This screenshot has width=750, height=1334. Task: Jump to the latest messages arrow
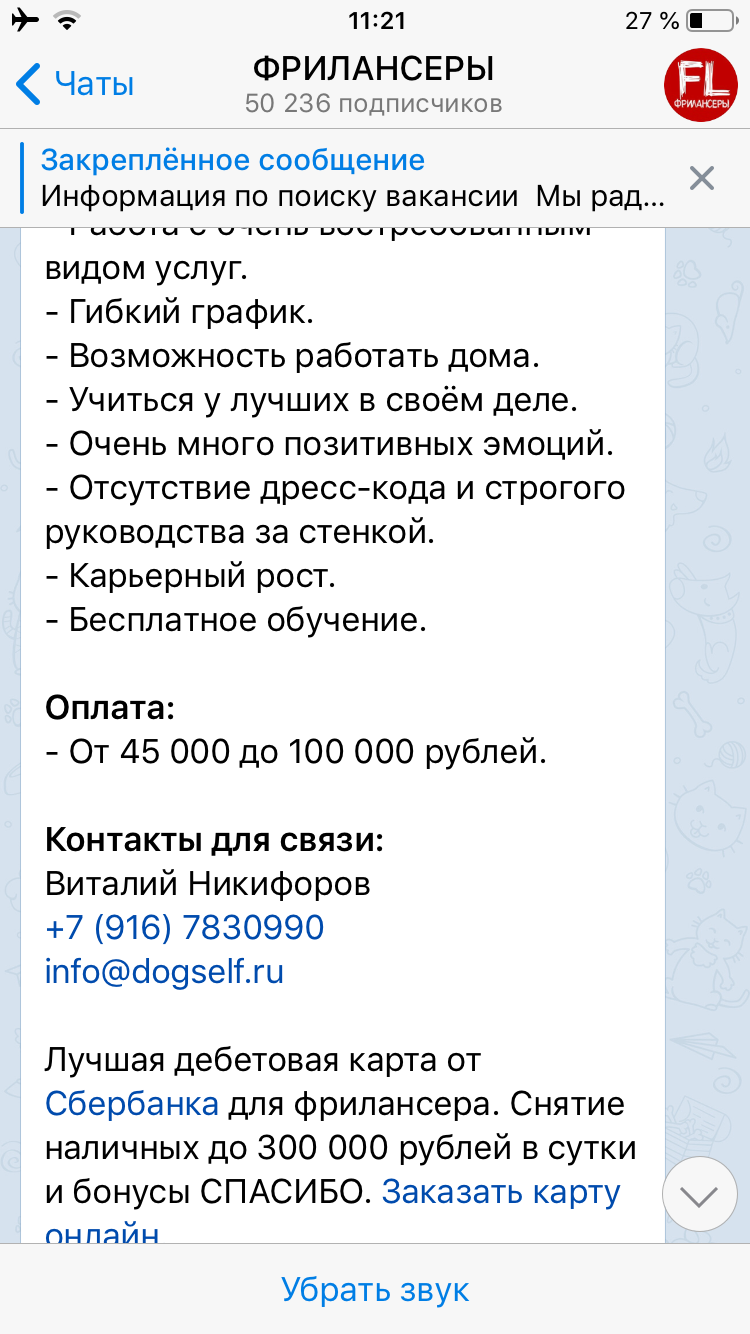coord(700,1194)
